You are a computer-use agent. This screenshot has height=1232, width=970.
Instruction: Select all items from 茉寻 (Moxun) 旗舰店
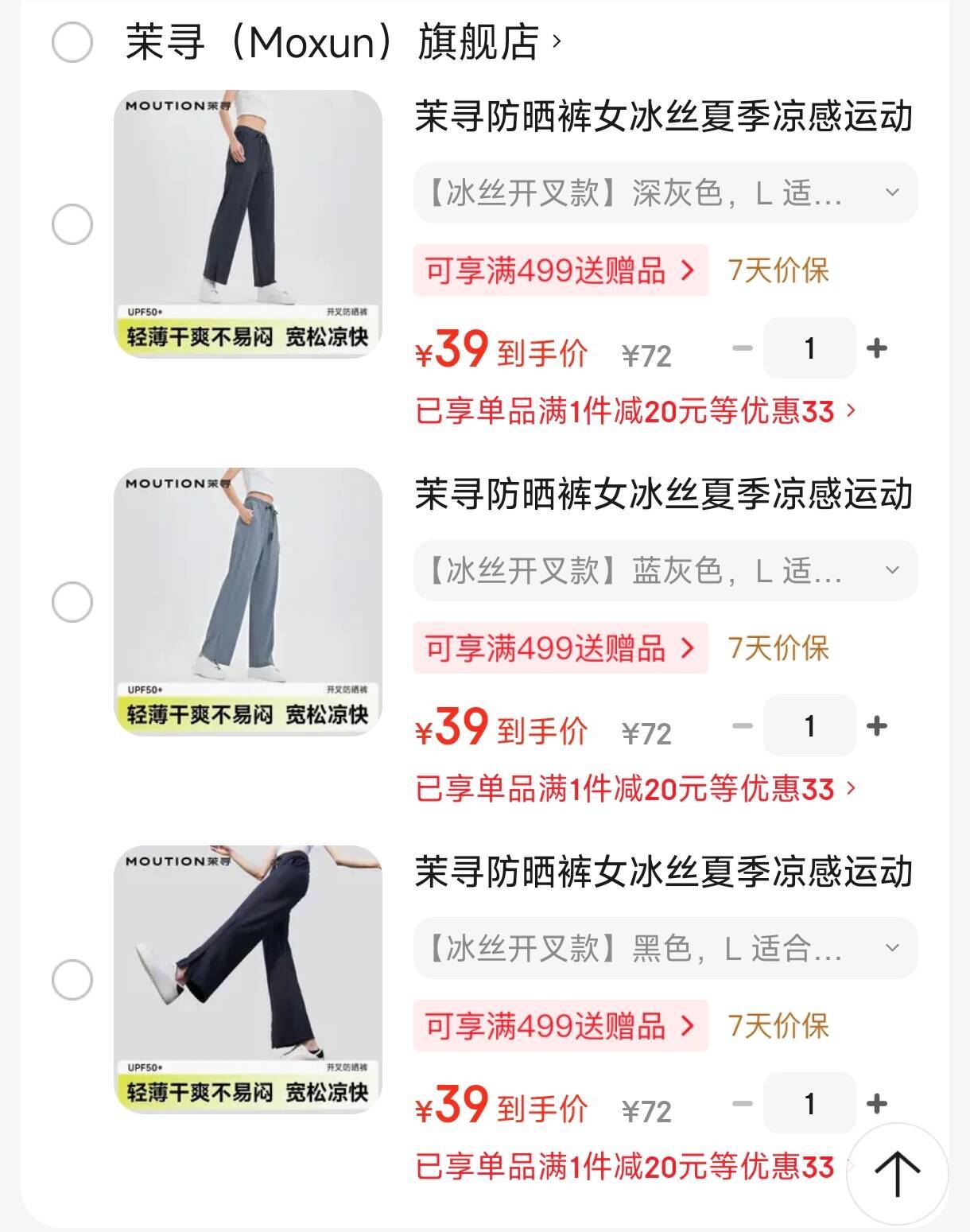point(72,42)
